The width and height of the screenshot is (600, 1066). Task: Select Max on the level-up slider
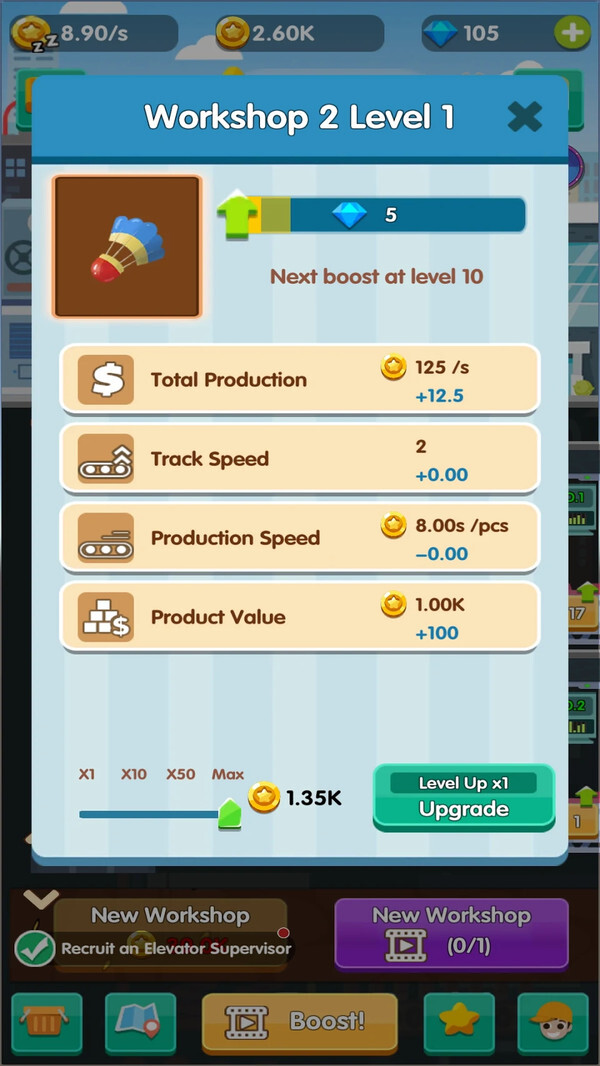(228, 775)
